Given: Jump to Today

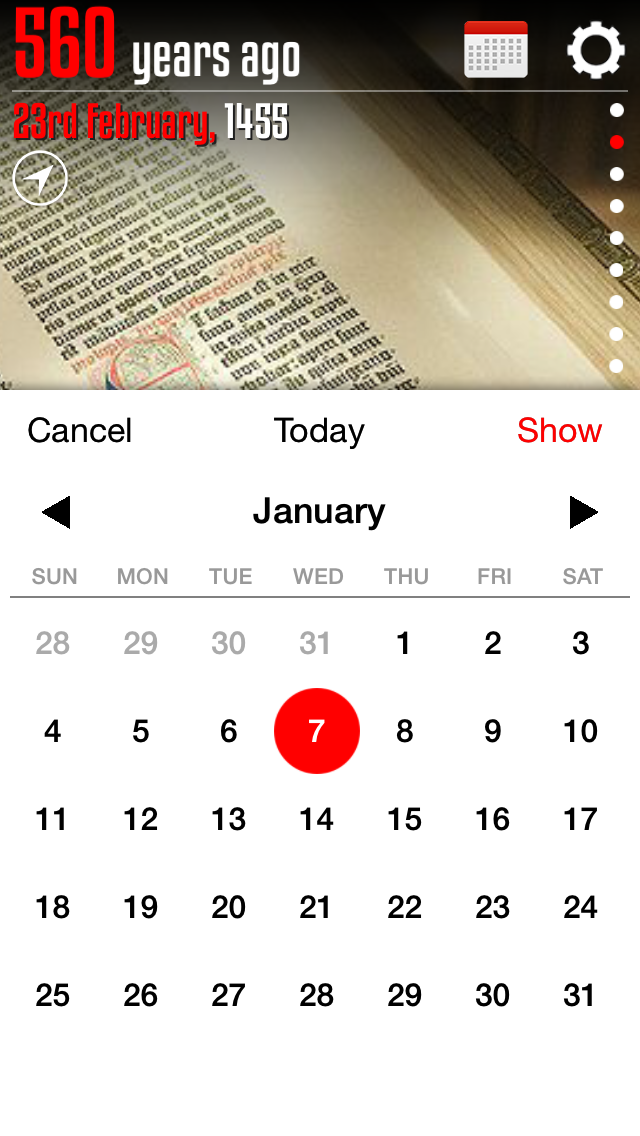Looking at the screenshot, I should point(319,431).
